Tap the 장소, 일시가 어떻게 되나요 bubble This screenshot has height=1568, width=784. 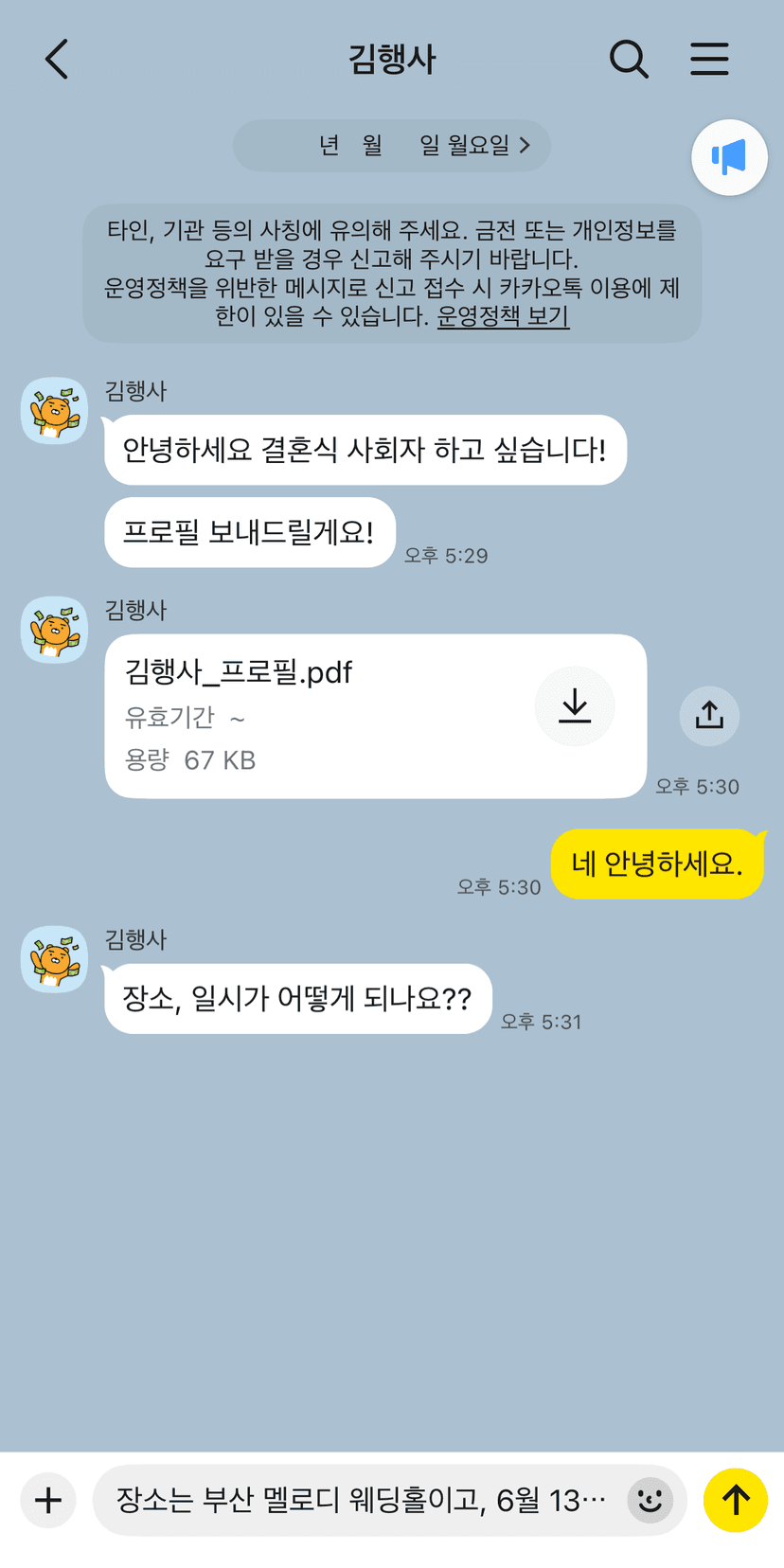(297, 999)
